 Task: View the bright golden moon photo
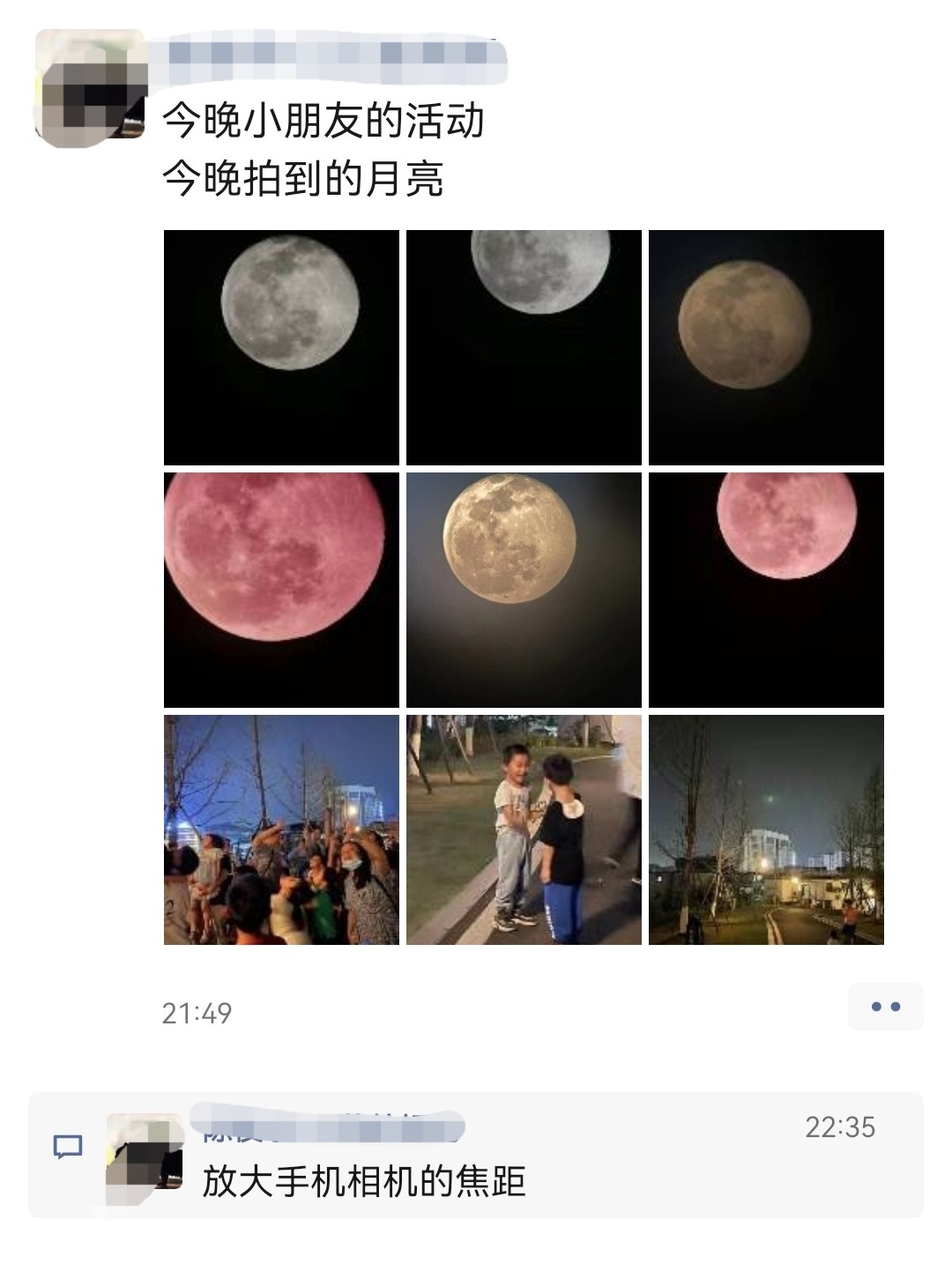[524, 590]
